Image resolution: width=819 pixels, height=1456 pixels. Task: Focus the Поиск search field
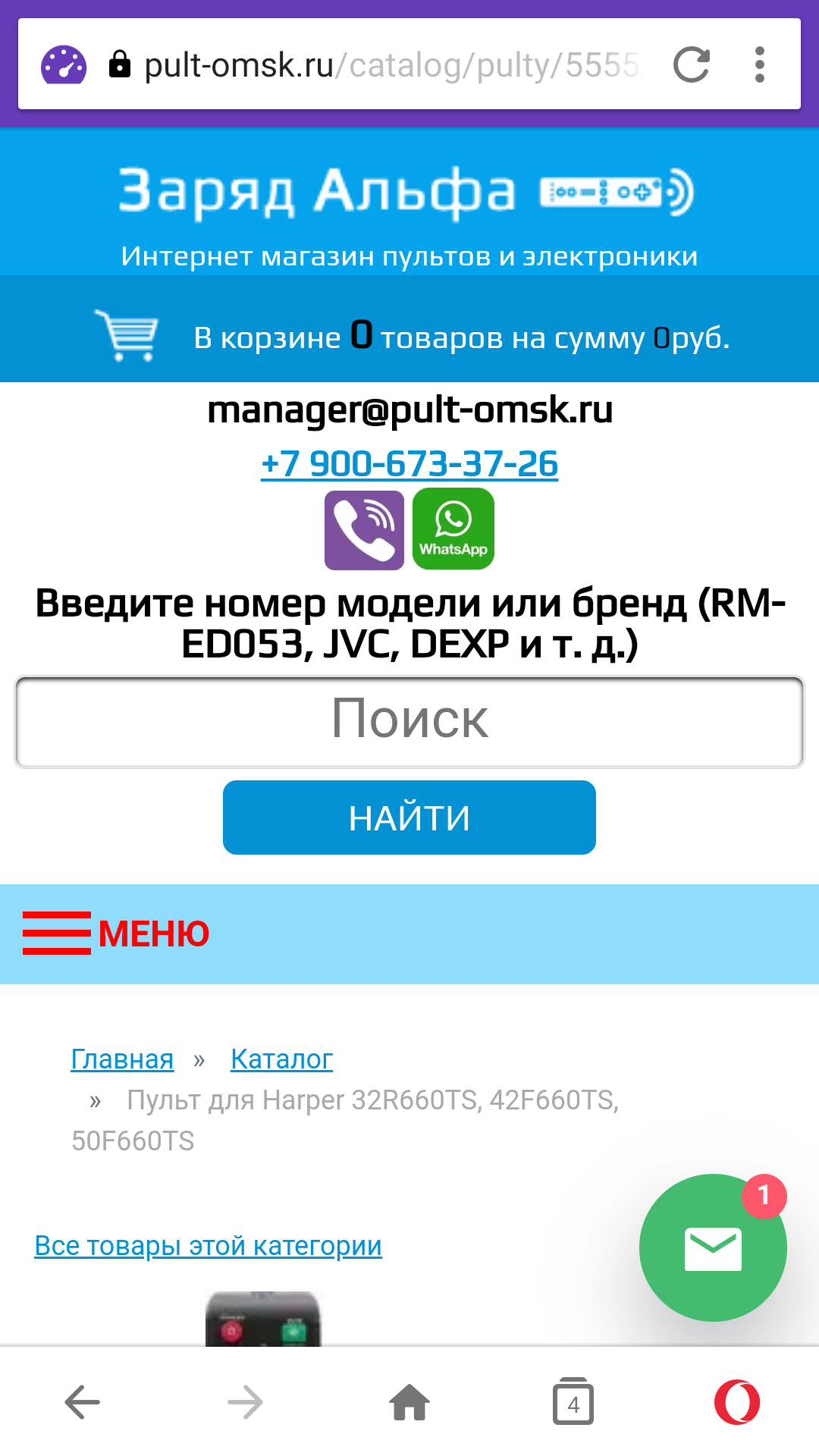[409, 721]
